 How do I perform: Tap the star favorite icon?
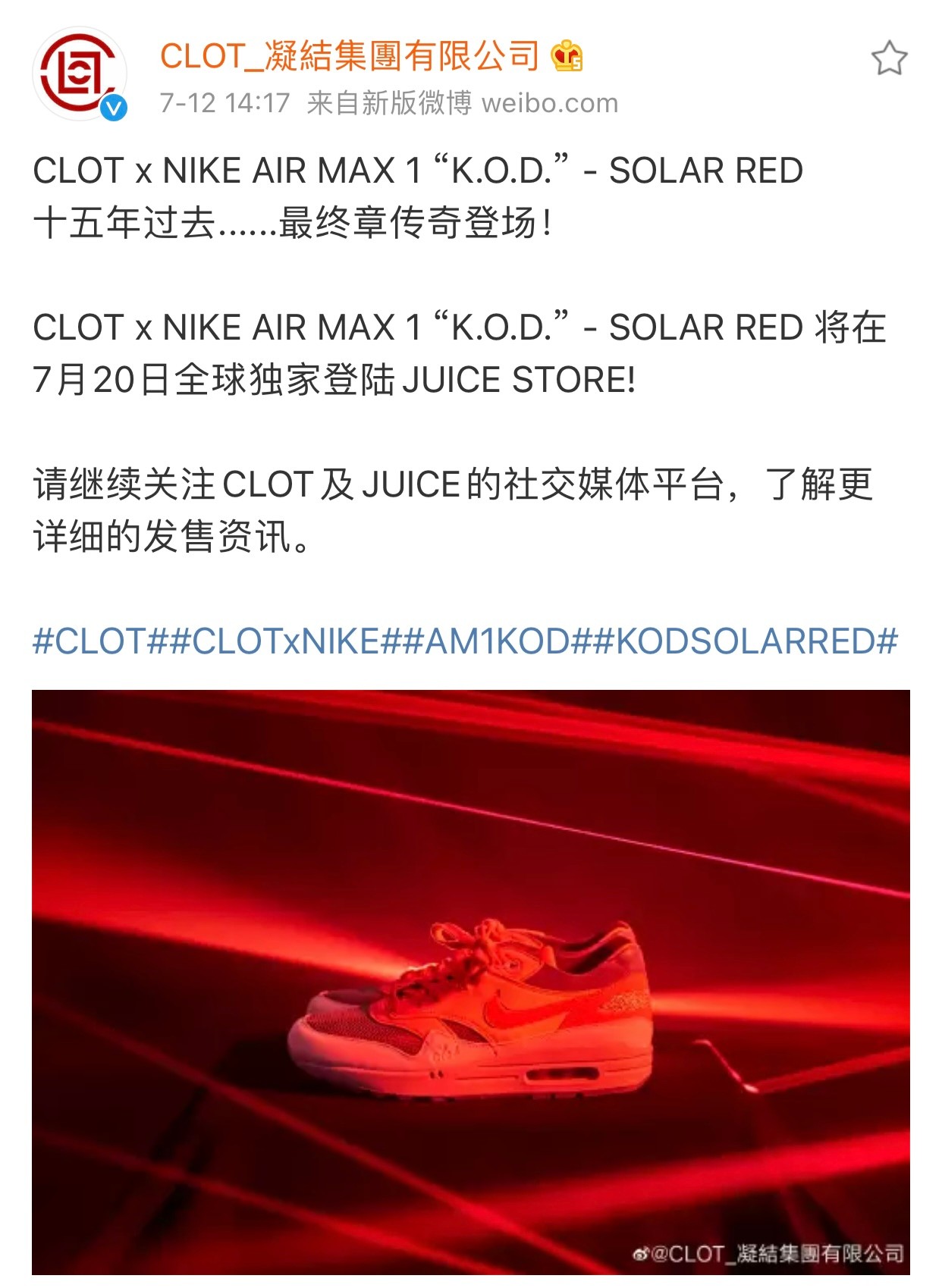(x=889, y=58)
